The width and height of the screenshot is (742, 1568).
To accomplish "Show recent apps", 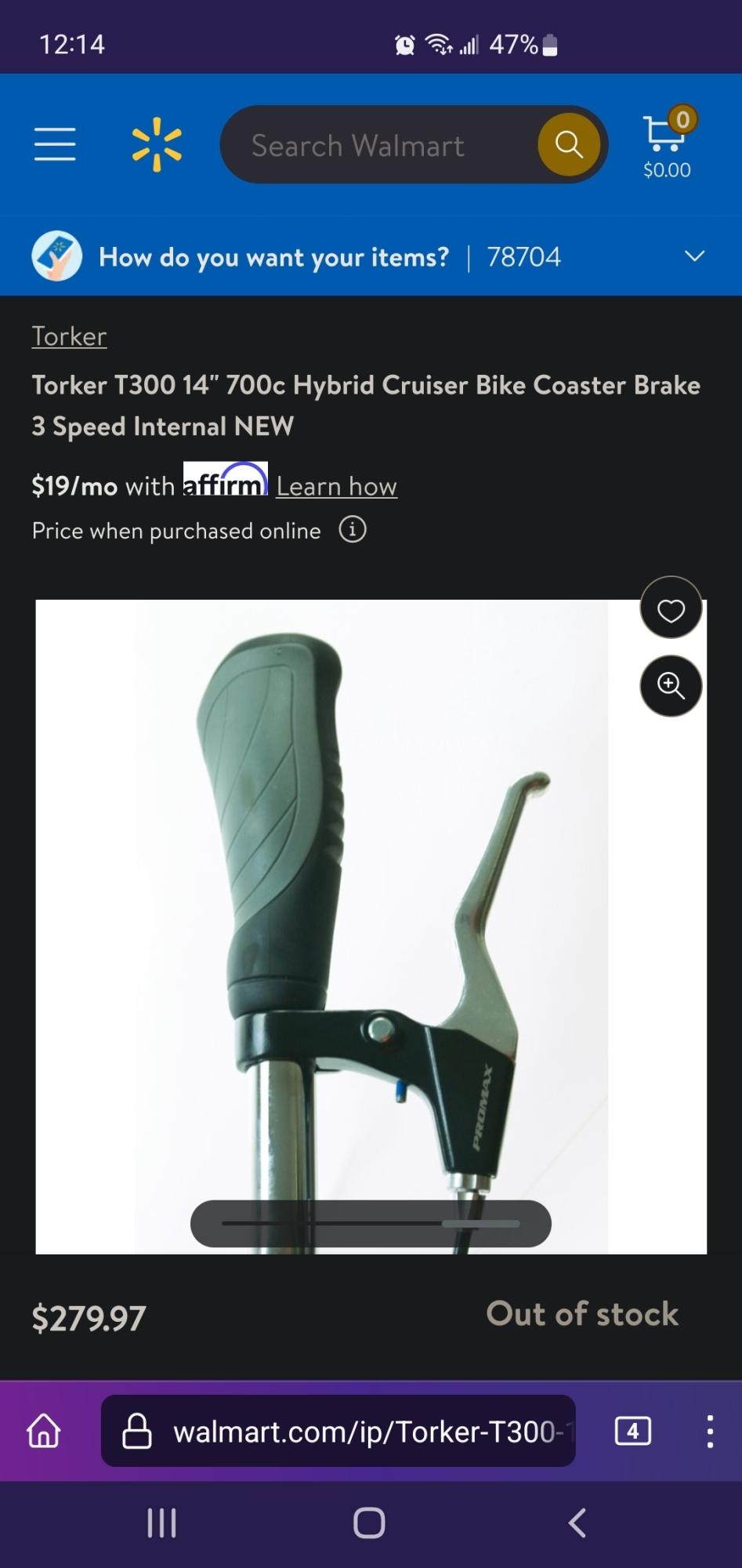I will [x=162, y=1523].
